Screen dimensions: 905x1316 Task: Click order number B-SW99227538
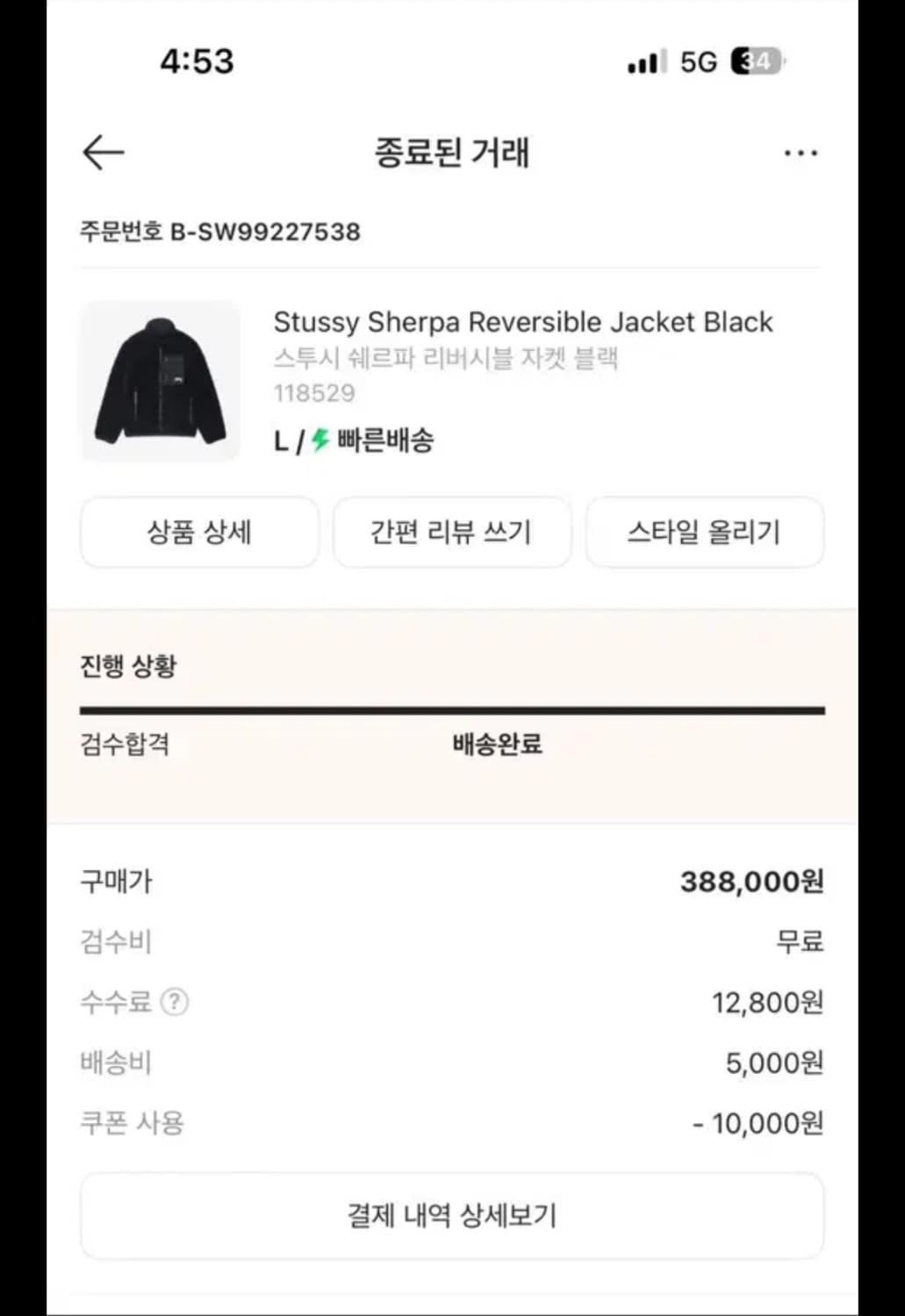(219, 232)
